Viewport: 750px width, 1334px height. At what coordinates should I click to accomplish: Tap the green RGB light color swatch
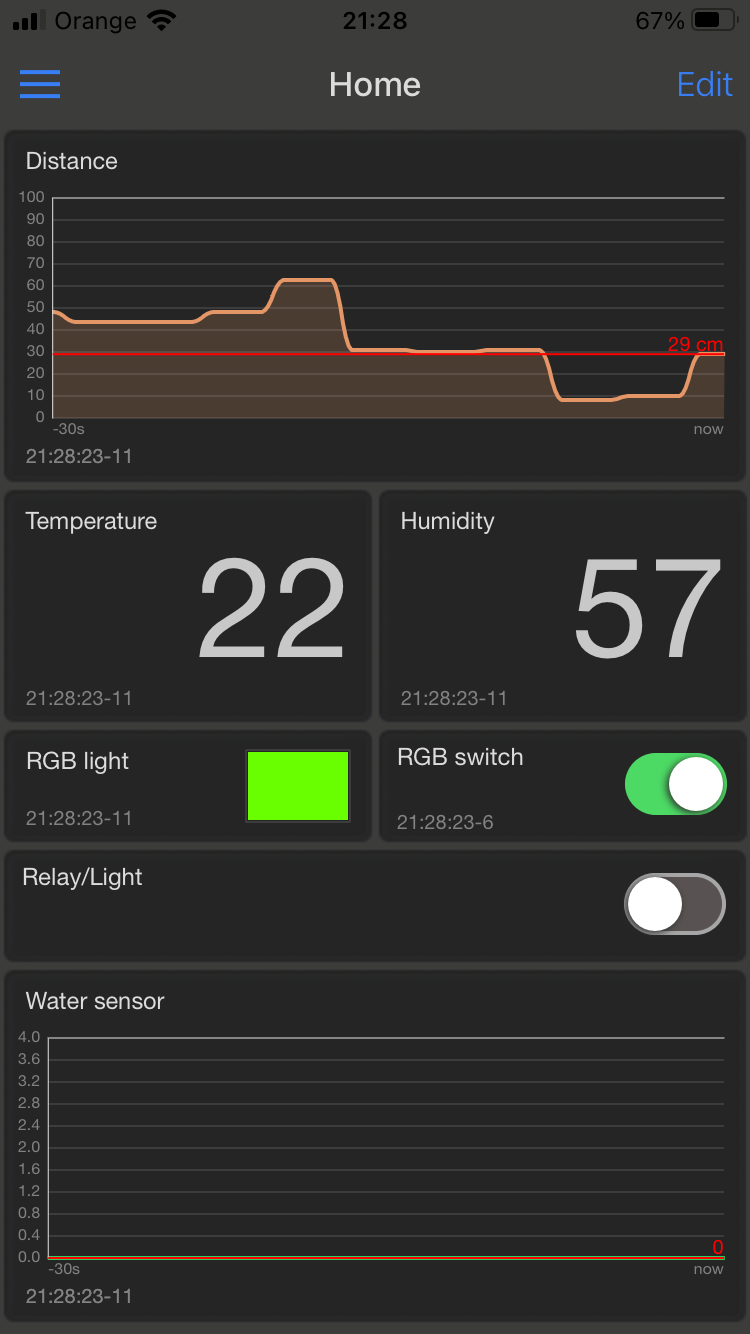click(297, 785)
